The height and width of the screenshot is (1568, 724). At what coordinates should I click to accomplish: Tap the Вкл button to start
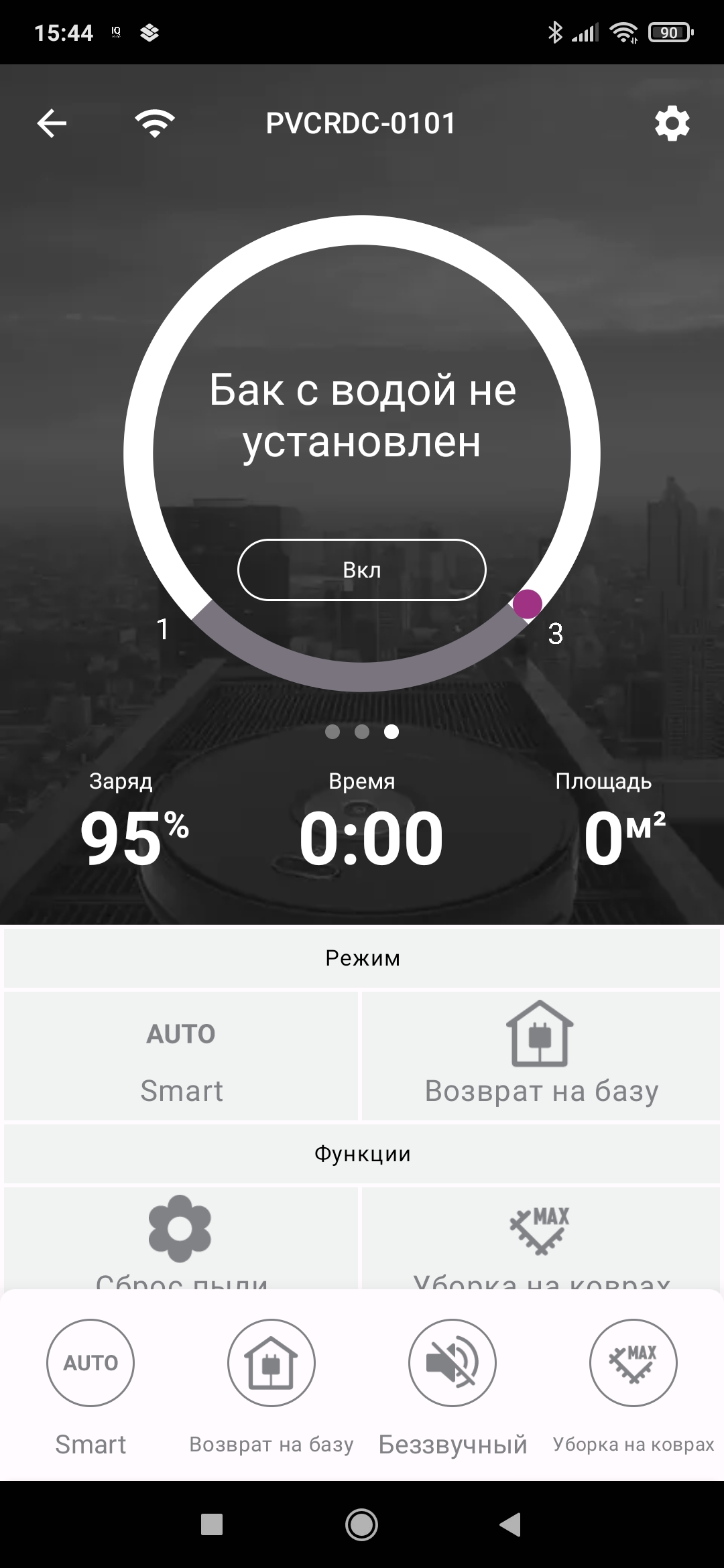point(362,570)
